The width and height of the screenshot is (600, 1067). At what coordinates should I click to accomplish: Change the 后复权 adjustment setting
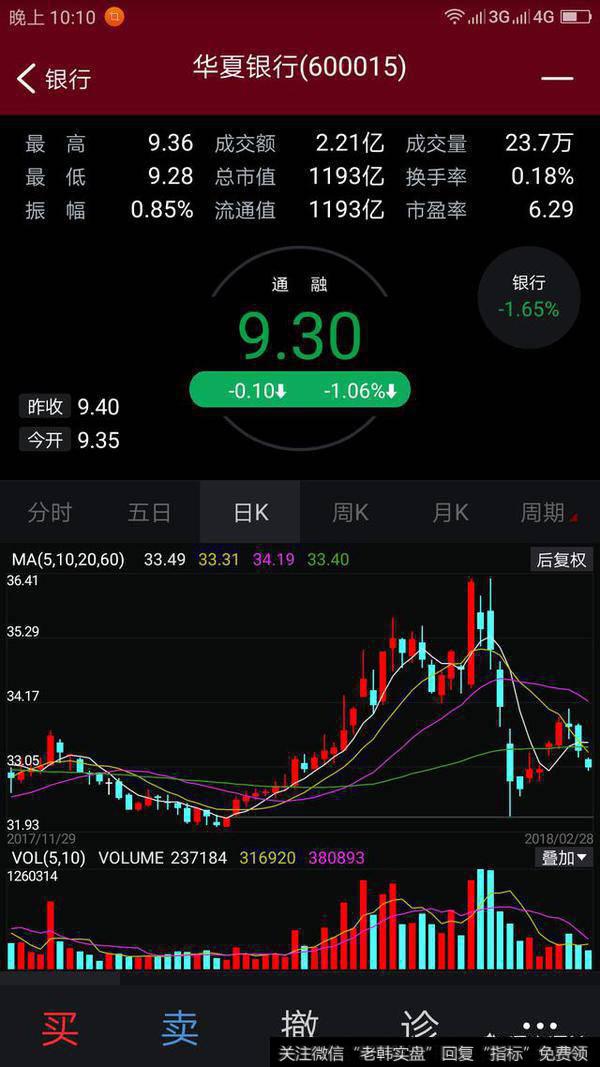coord(561,560)
